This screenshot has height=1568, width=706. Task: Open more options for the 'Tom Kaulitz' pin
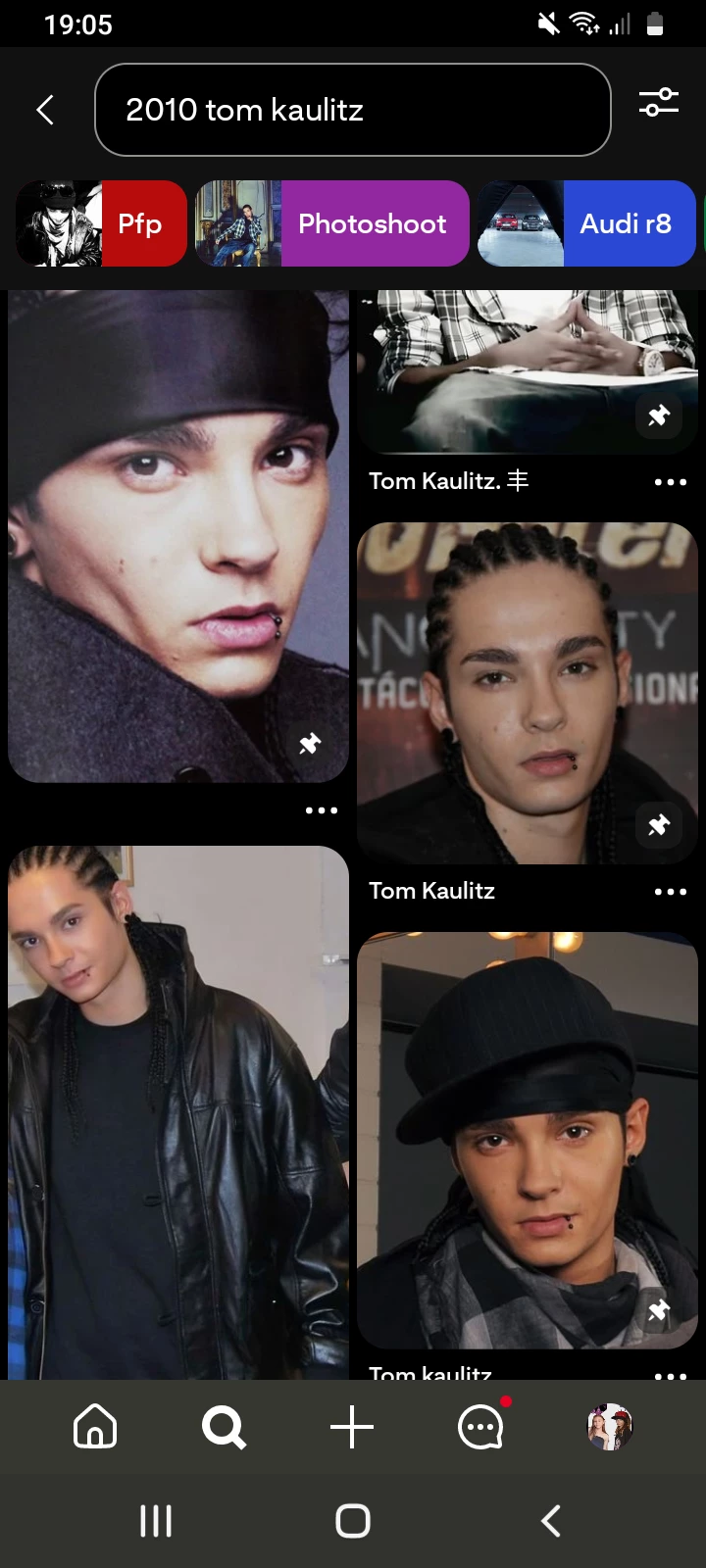tap(670, 891)
